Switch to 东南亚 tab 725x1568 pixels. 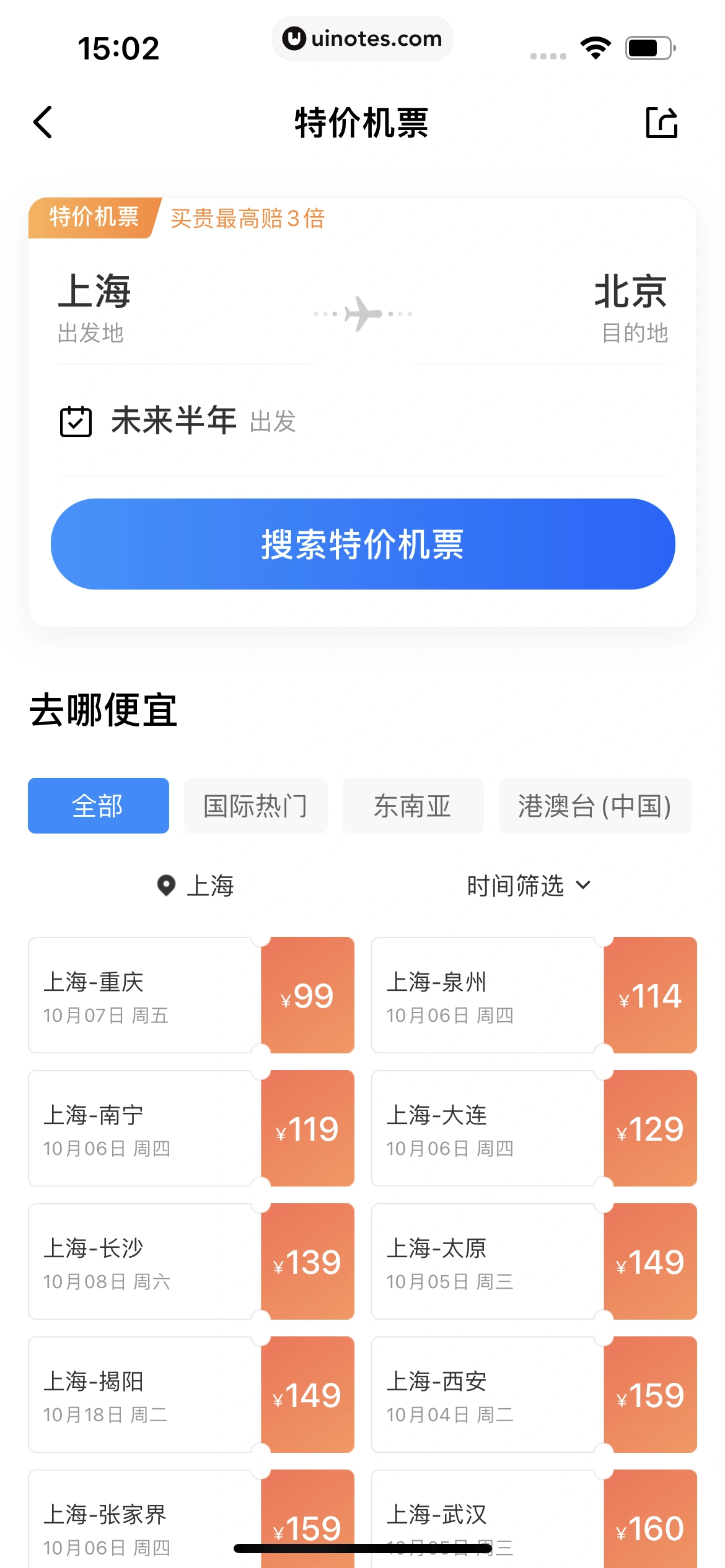coord(413,806)
